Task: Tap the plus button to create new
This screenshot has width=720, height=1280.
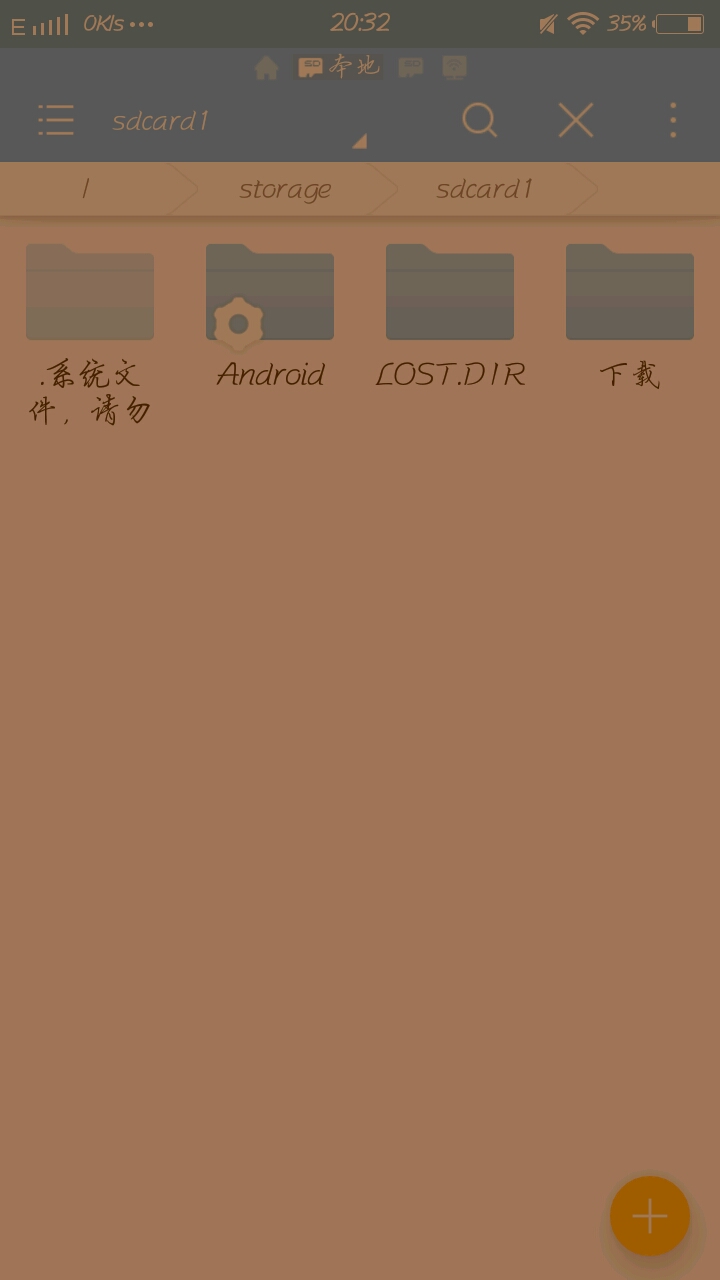Action: (650, 1216)
